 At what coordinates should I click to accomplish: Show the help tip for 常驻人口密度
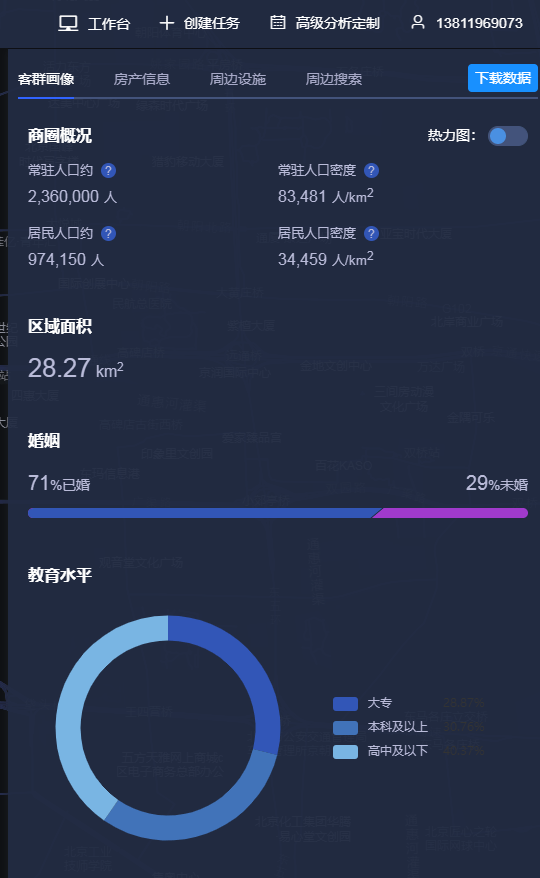pos(371,171)
